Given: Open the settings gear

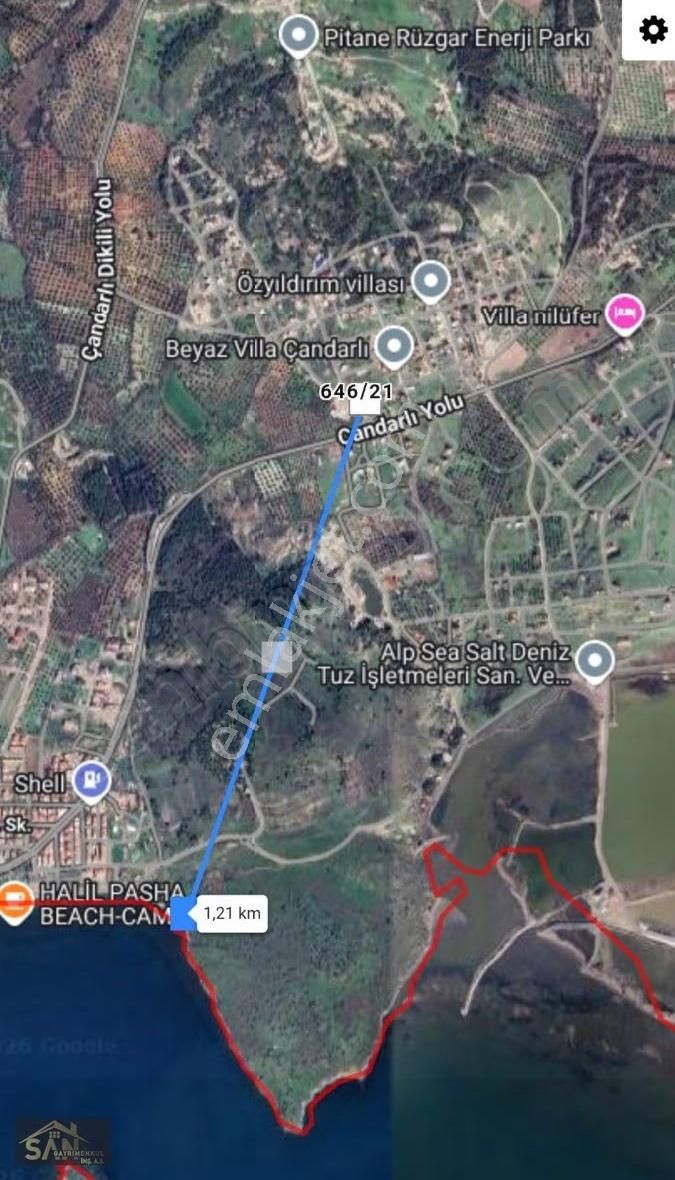Looking at the screenshot, I should coord(653,30).
